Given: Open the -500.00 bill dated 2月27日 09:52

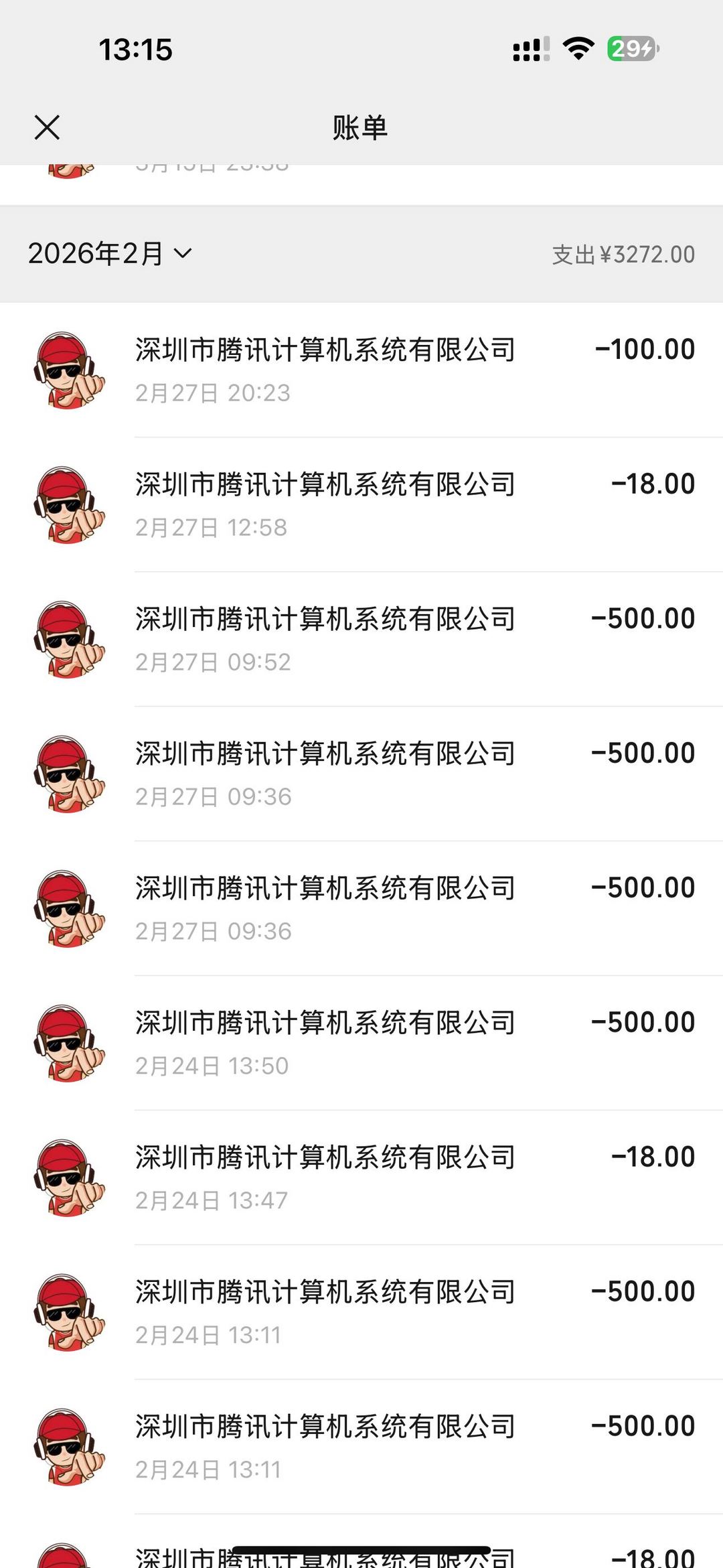Looking at the screenshot, I should click(361, 639).
